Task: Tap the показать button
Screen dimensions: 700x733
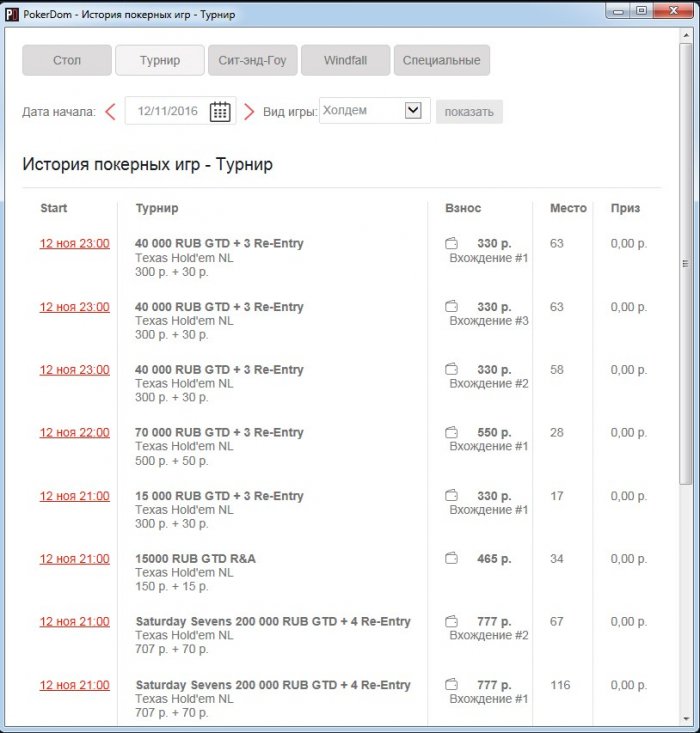Action: (x=469, y=111)
